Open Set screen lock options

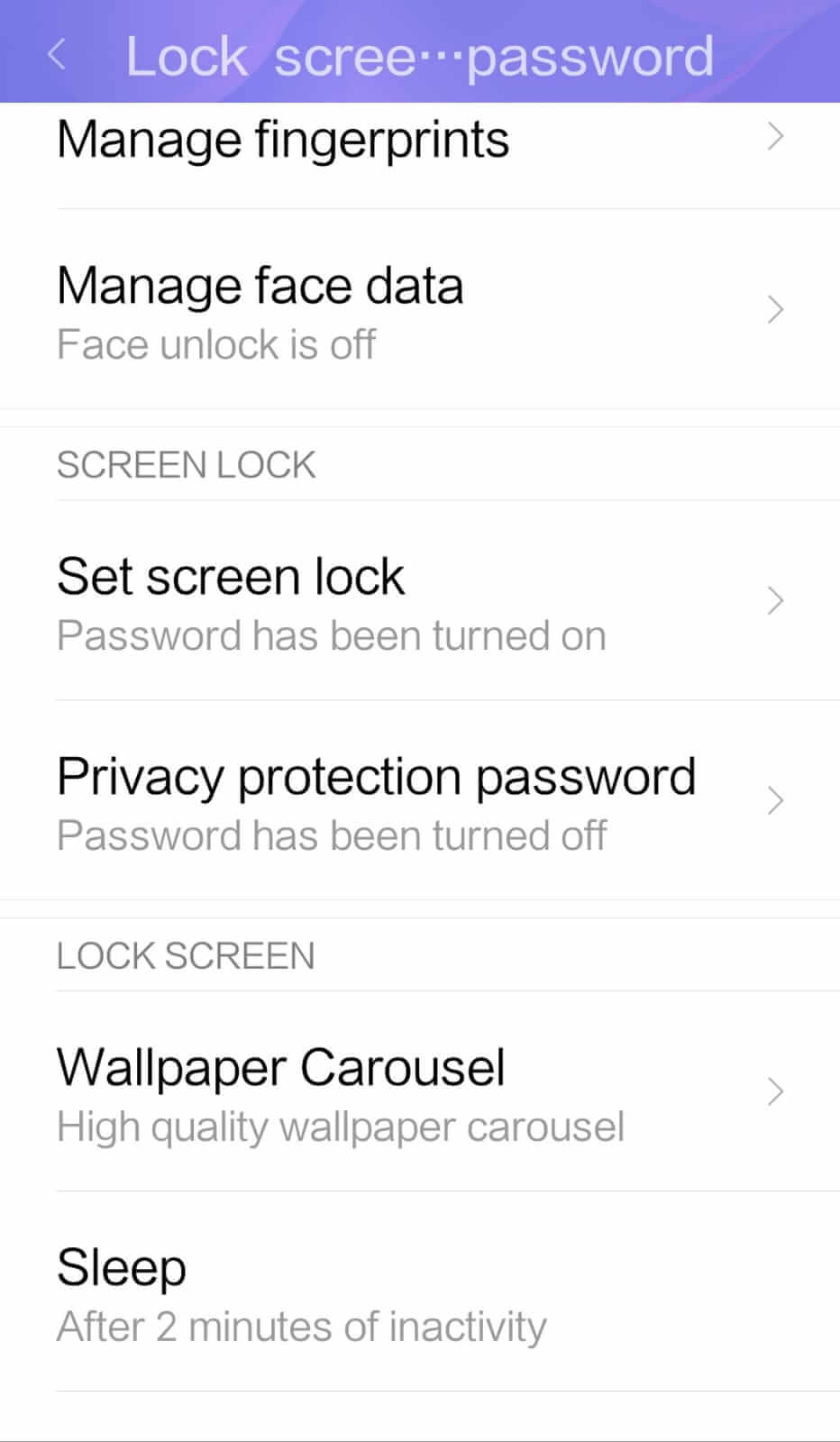point(419,601)
